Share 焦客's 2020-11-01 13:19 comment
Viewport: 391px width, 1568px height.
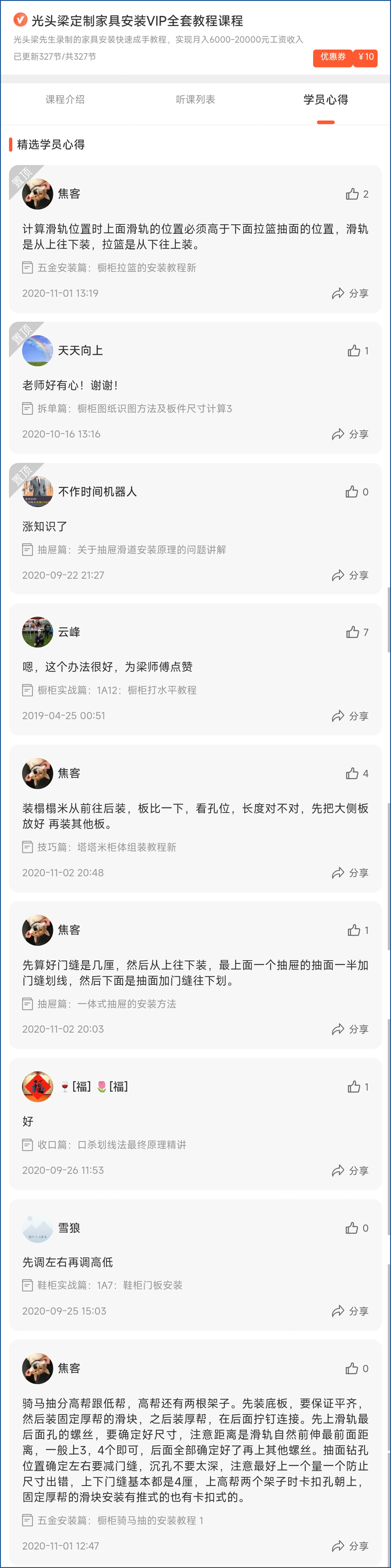(x=350, y=293)
